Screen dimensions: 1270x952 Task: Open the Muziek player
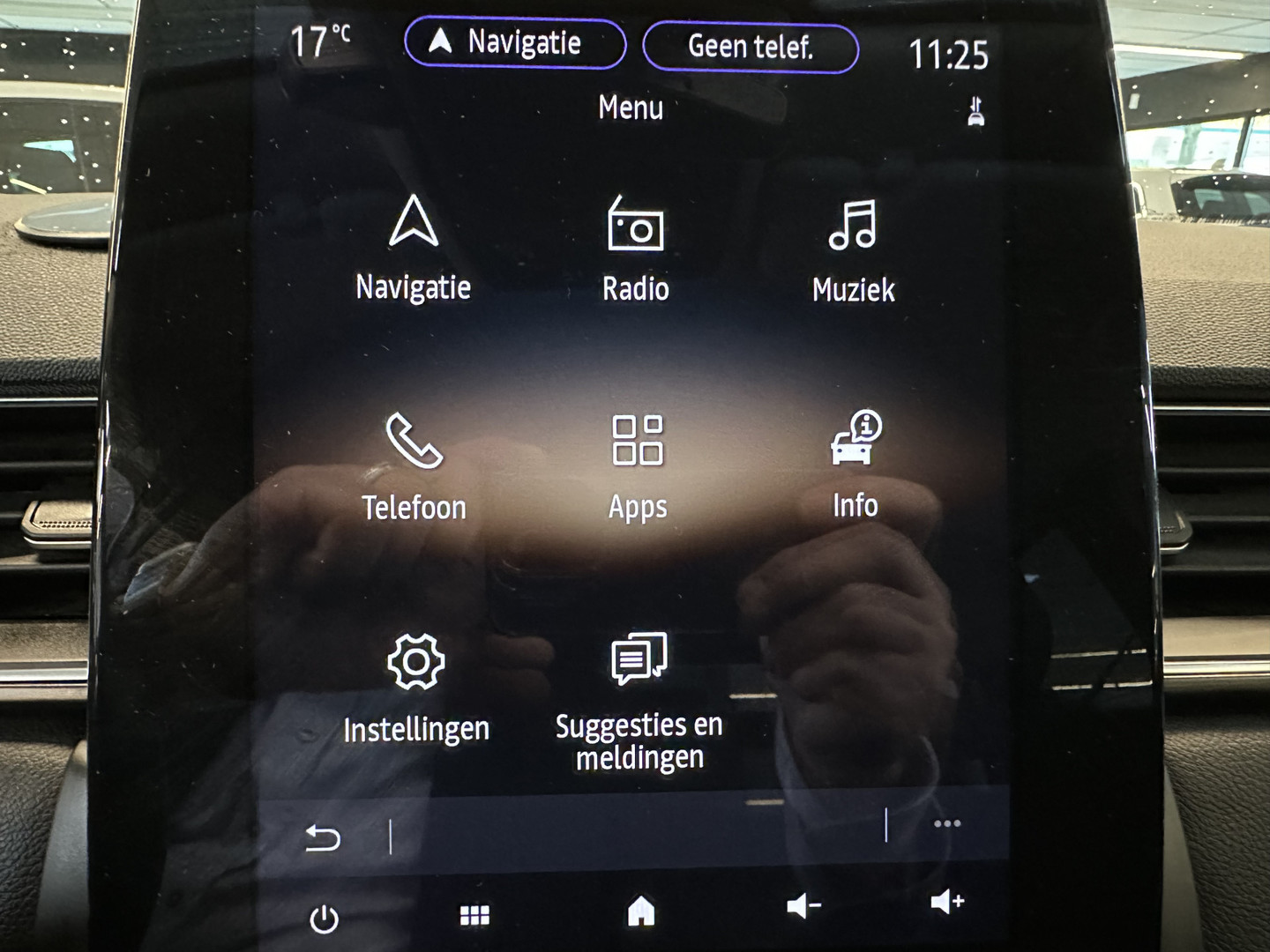[853, 252]
